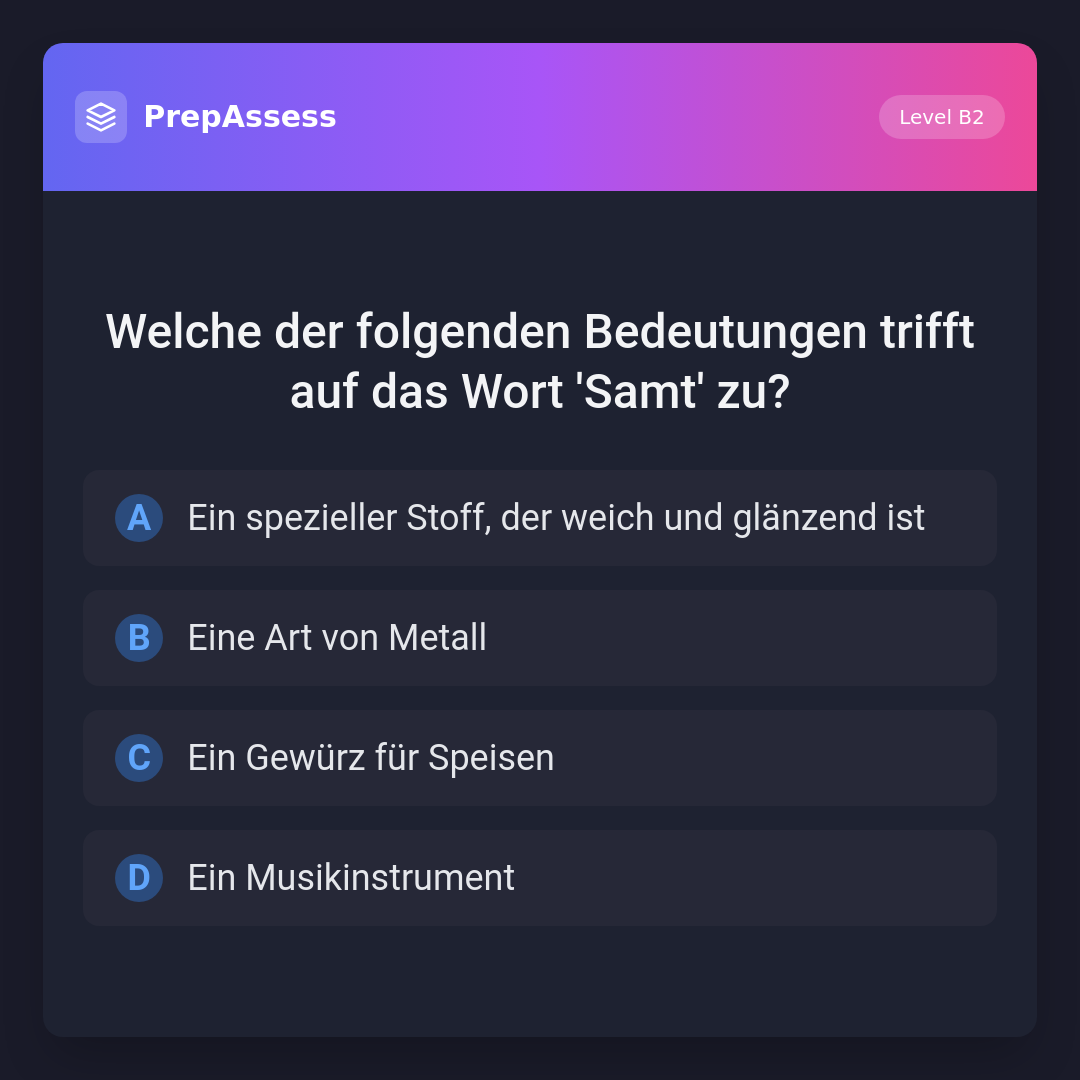1080x1080 pixels.
Task: Select answer A about soft shiny fabric
Action: click(x=540, y=518)
